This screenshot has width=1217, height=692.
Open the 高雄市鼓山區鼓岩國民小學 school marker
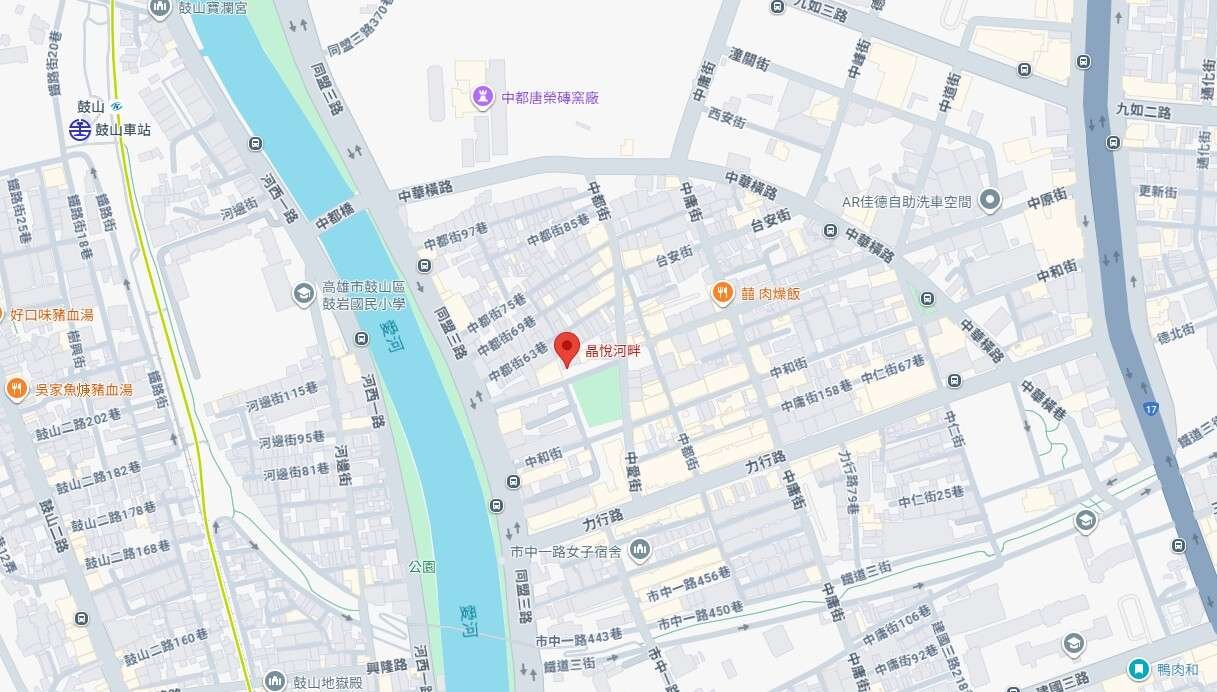pos(303,294)
